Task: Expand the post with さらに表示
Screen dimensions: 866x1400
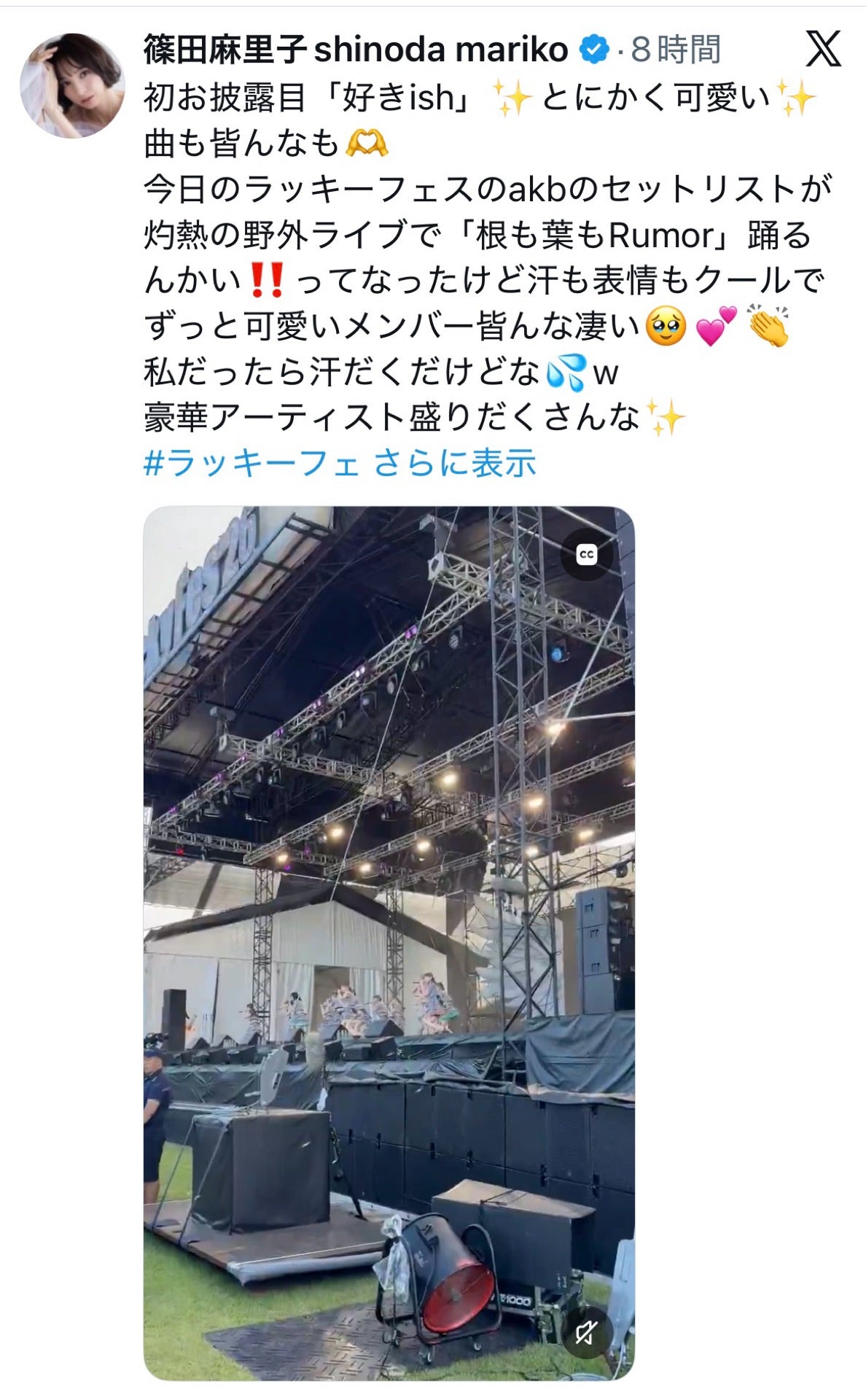Action: (456, 462)
